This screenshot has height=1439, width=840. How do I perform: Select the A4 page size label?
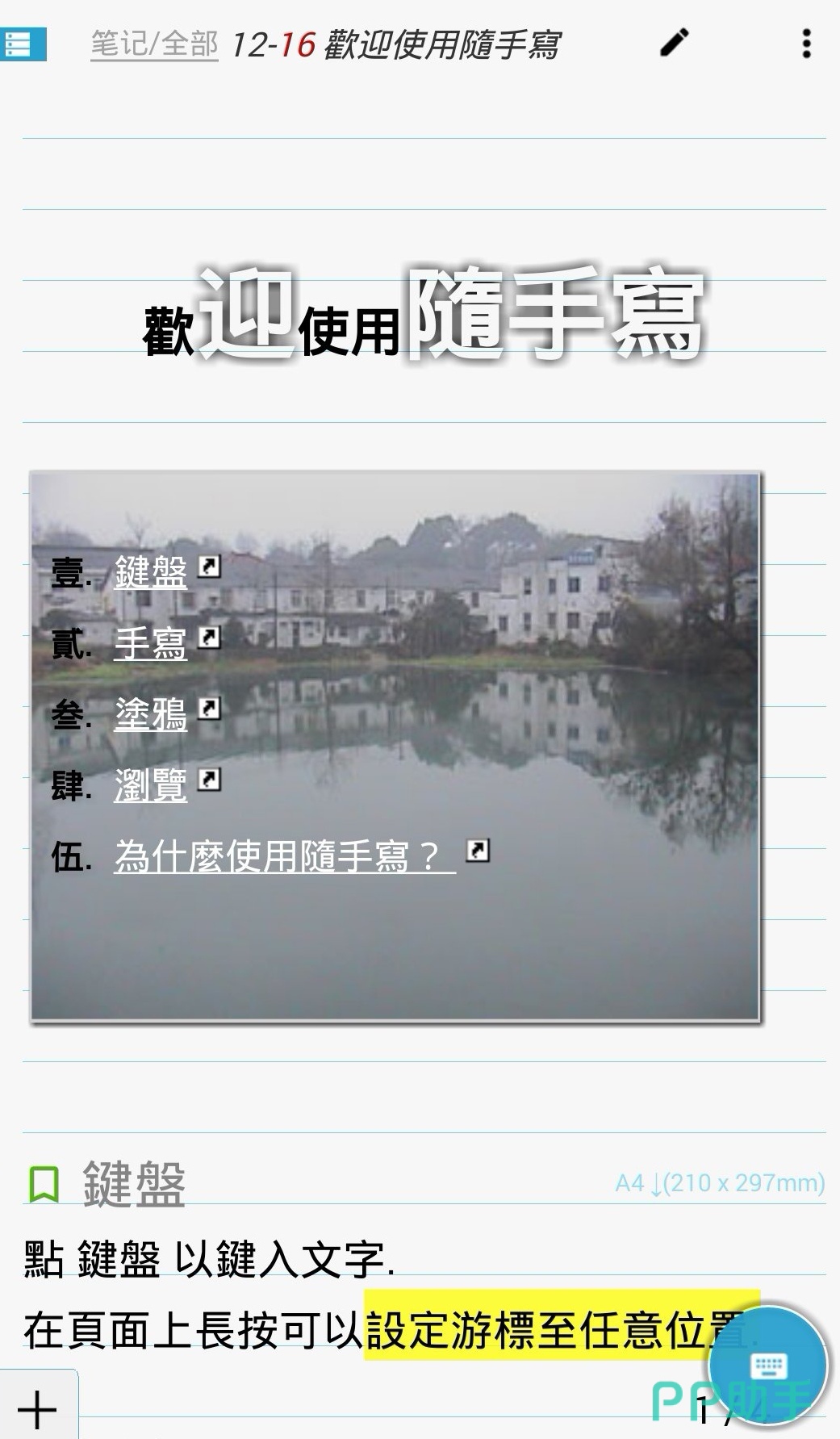click(x=719, y=1184)
